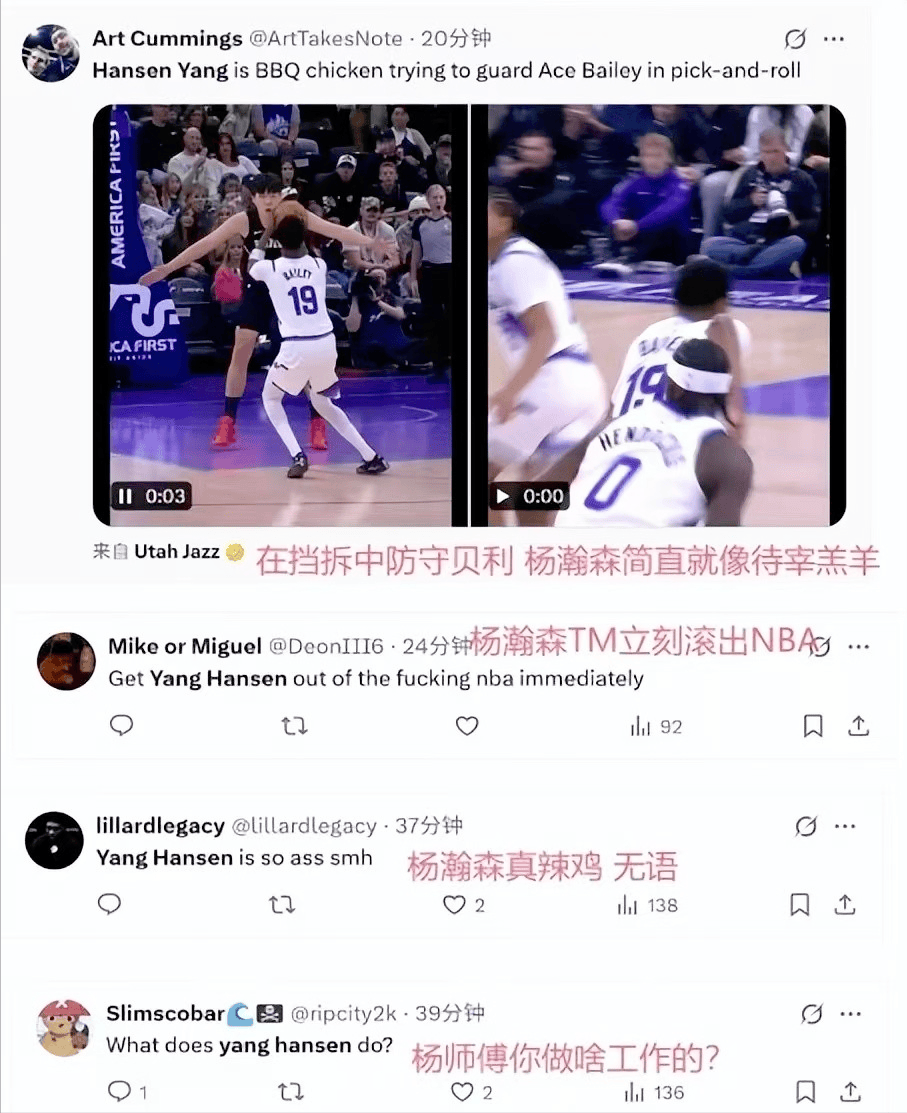Open more options on lillardlegacy's tweet
The width and height of the screenshot is (907, 1113).
[846, 826]
